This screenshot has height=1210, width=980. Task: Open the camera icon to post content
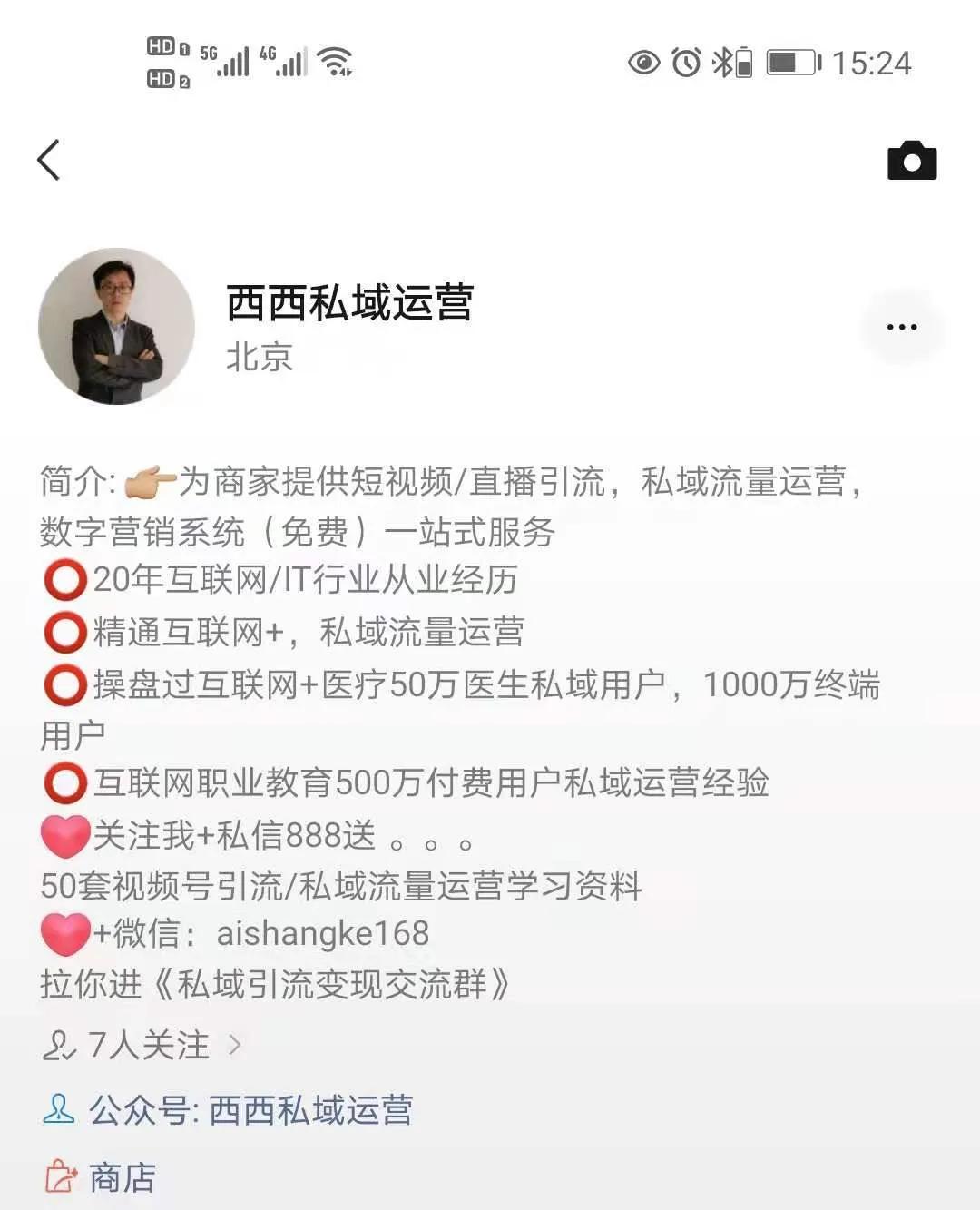pos(914,161)
